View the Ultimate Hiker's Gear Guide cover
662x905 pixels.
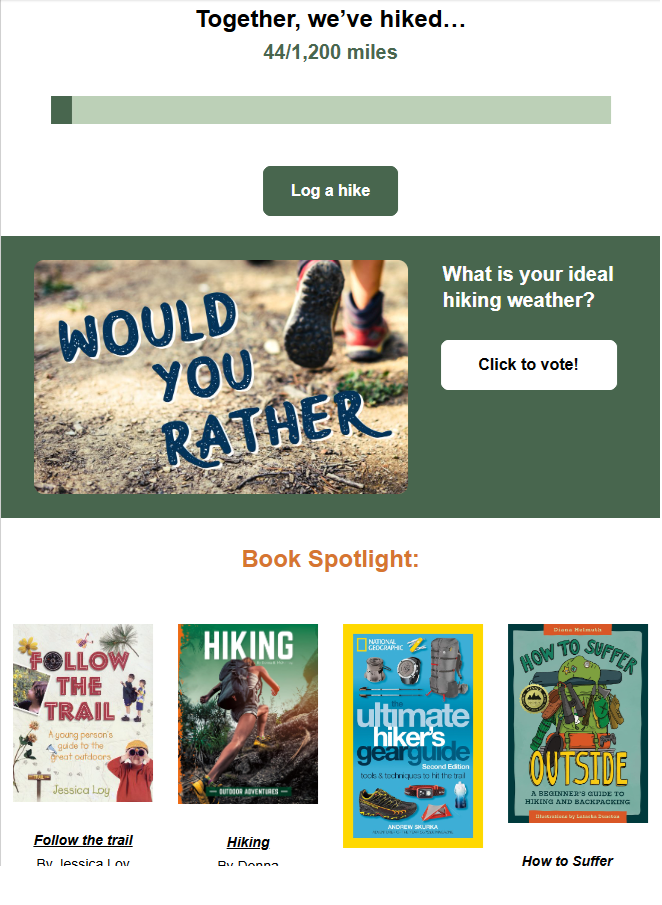[x=413, y=735]
